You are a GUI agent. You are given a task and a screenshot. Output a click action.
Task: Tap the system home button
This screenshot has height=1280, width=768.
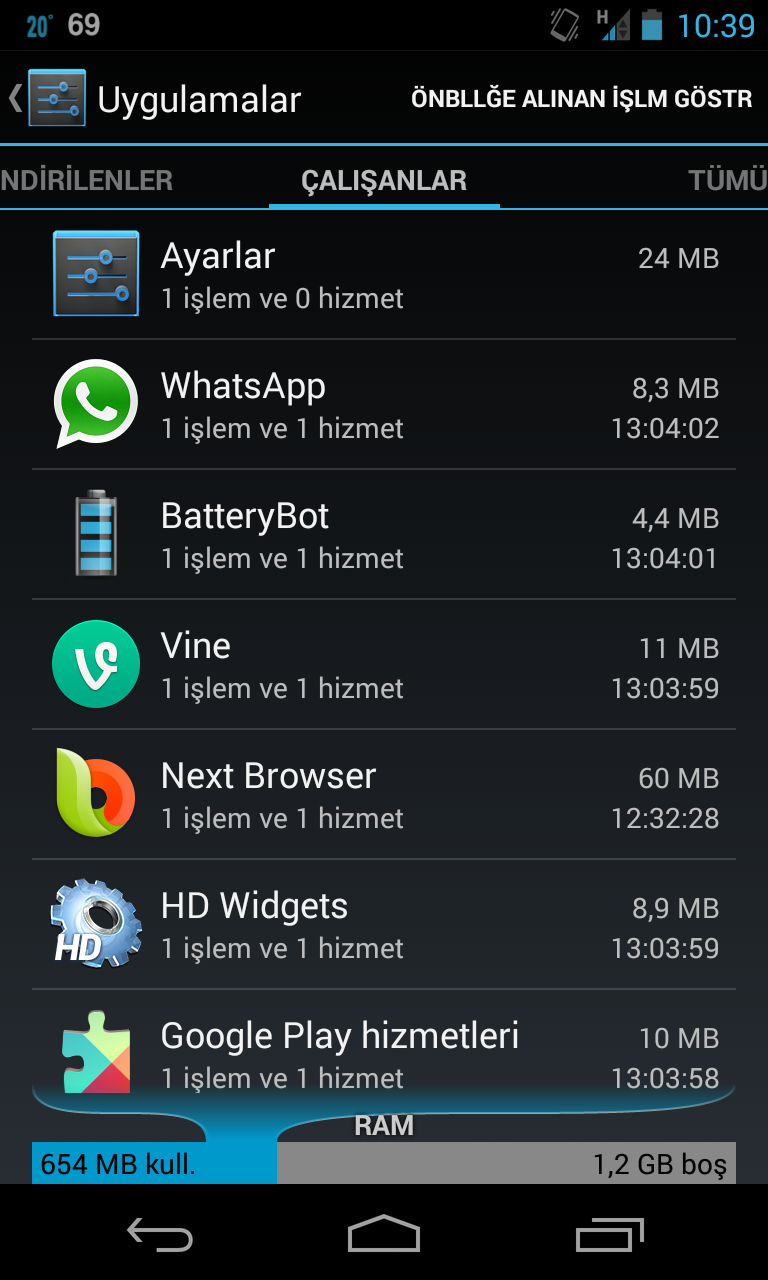[x=384, y=1235]
